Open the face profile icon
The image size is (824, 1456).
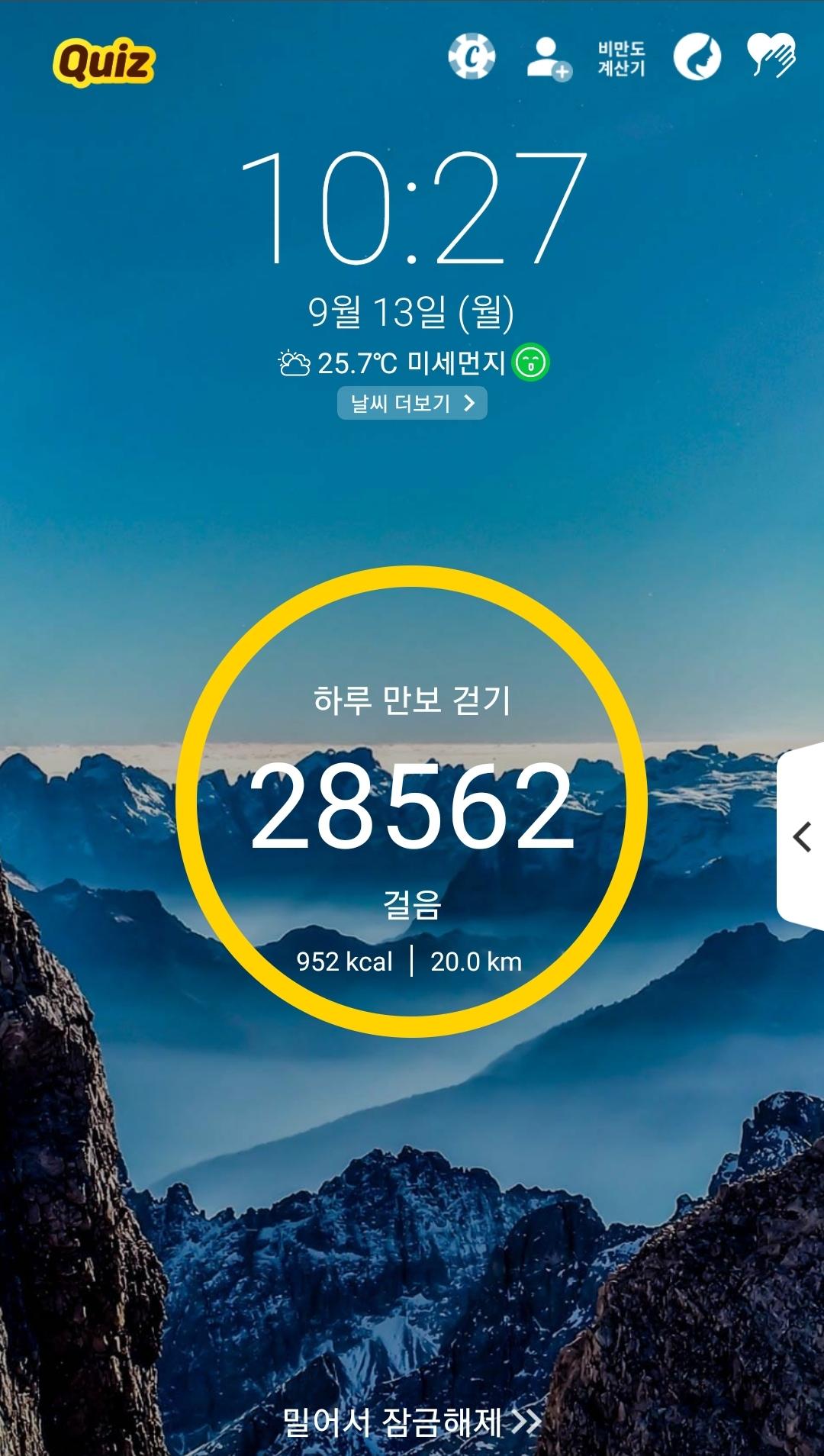tap(697, 57)
